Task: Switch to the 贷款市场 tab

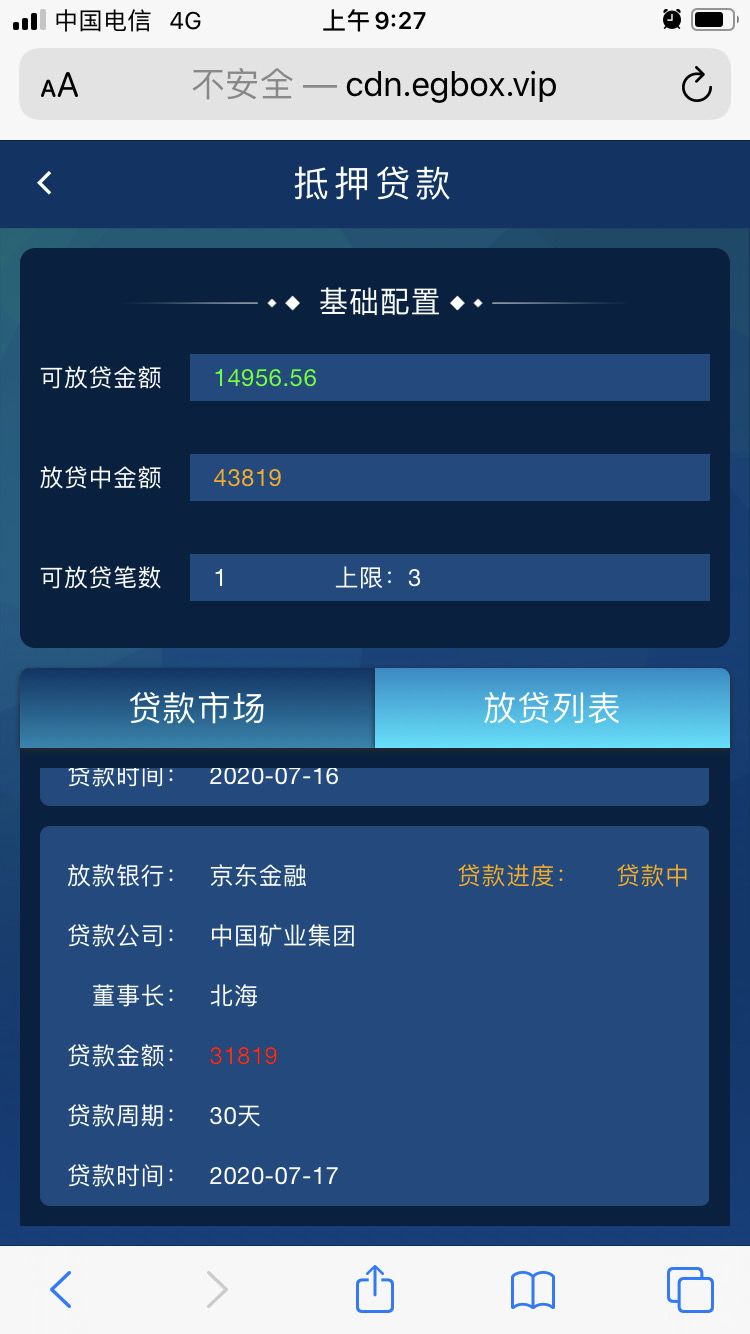Action: (196, 708)
